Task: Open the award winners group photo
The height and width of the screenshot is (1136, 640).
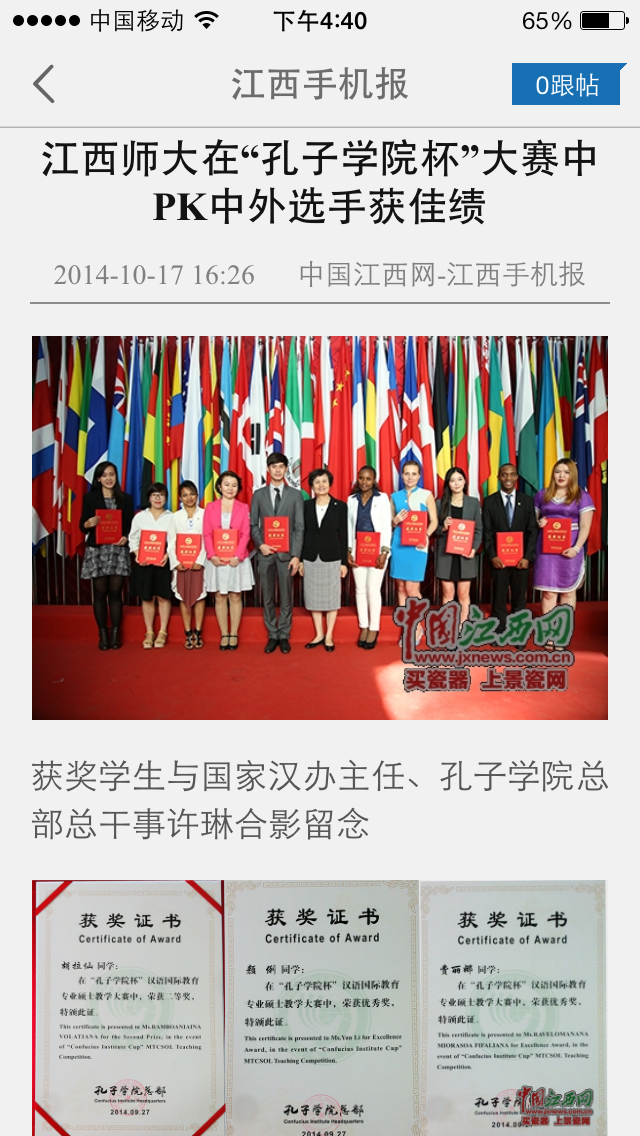Action: tap(320, 527)
